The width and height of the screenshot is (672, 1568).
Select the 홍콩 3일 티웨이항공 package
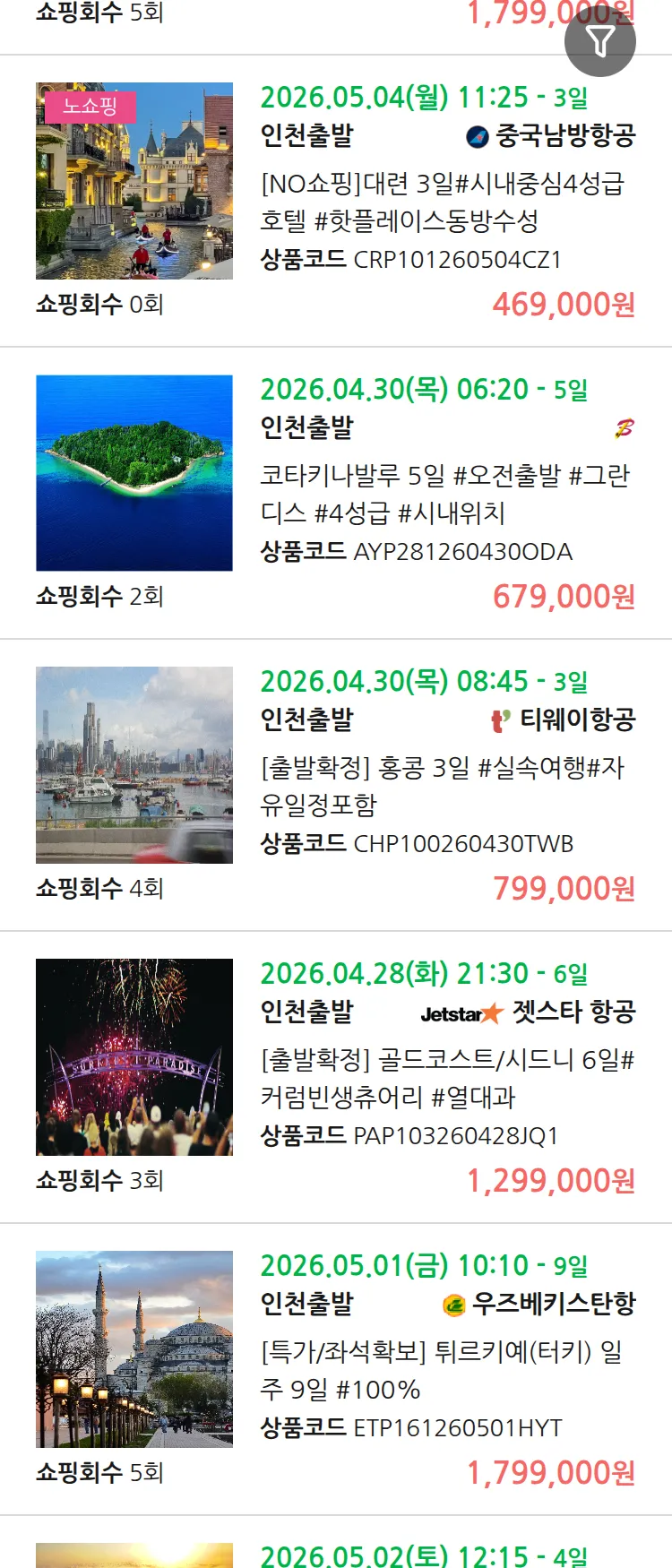coord(443,787)
